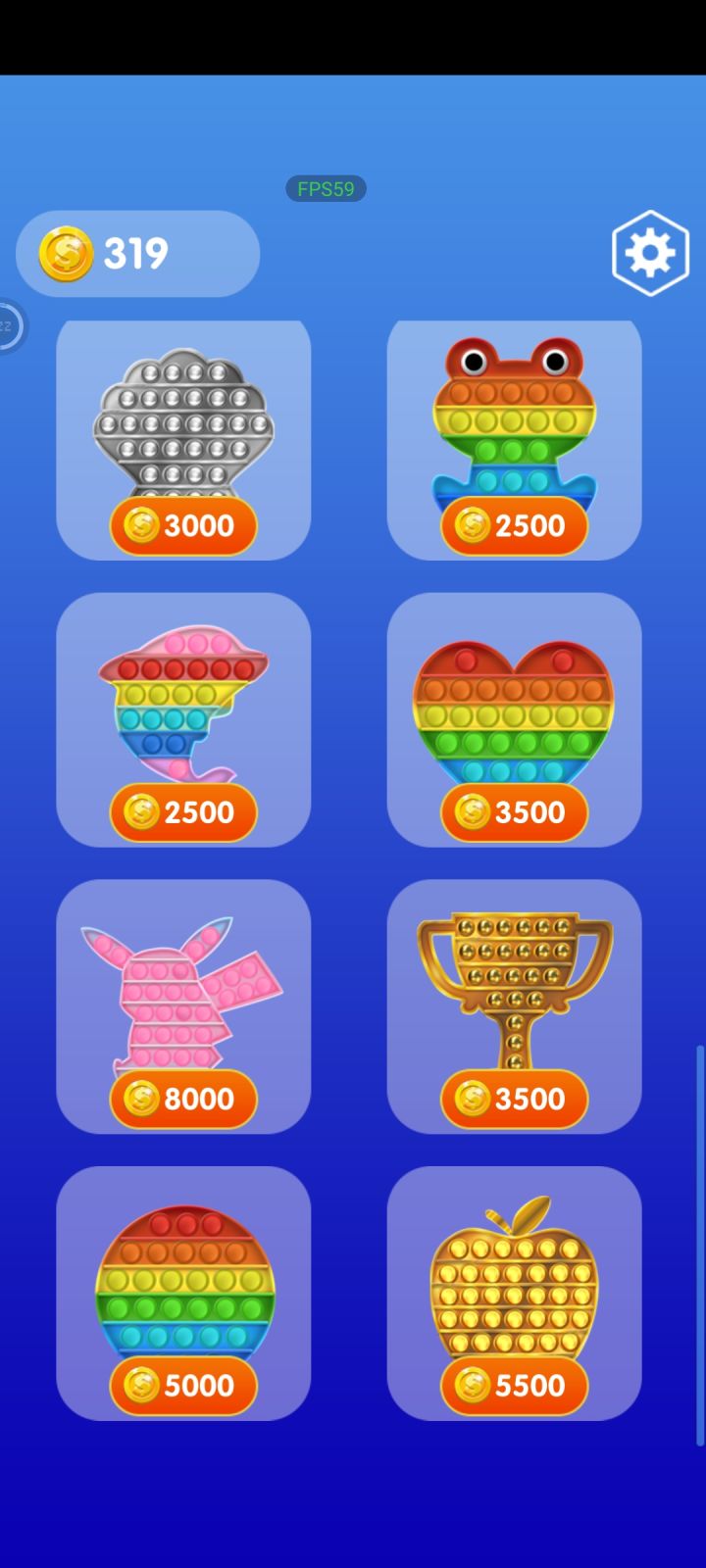The width and height of the screenshot is (706, 1568).
Task: Open the settings gear menu
Action: [x=649, y=253]
